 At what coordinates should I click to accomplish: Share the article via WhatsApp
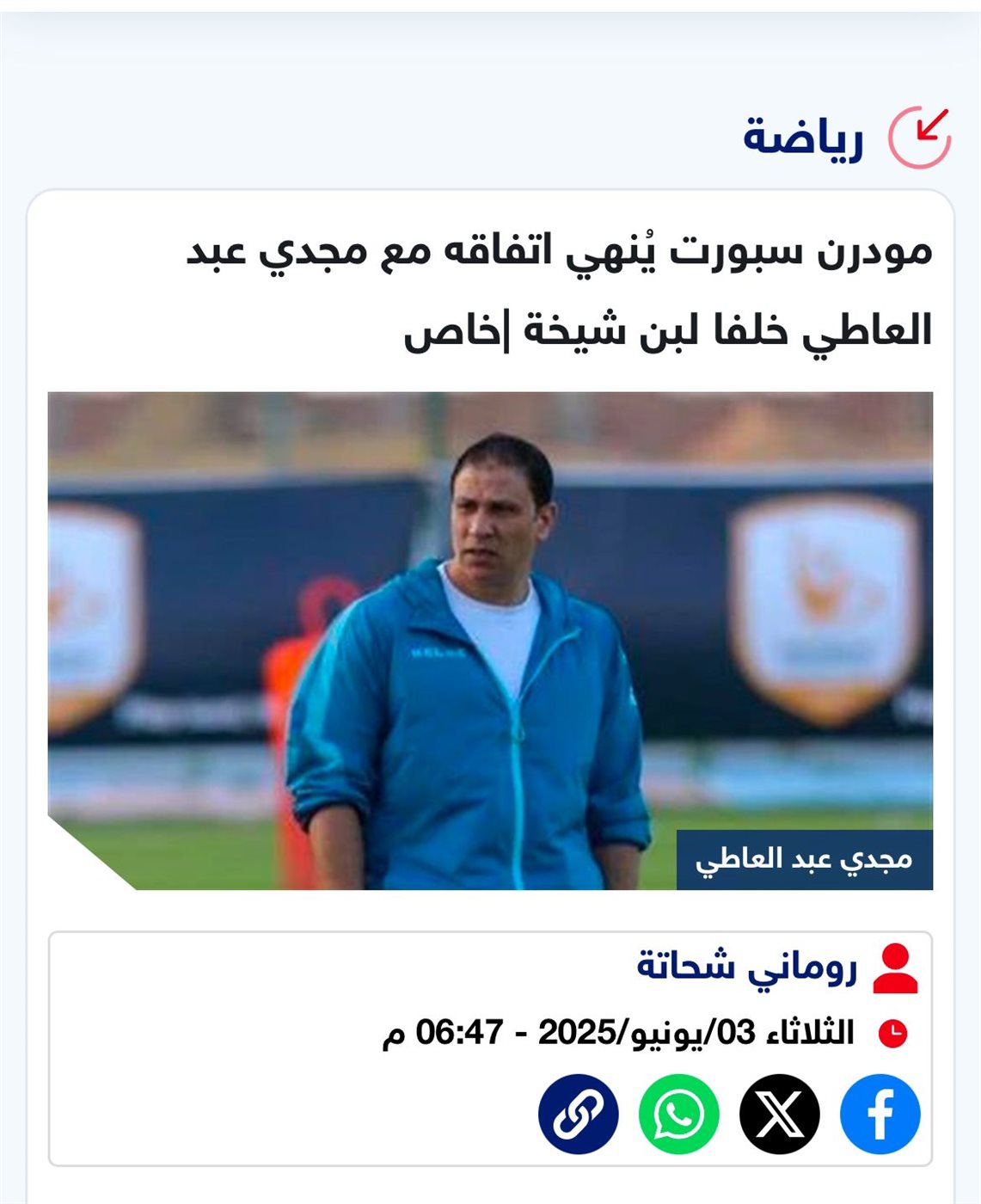click(x=678, y=1114)
